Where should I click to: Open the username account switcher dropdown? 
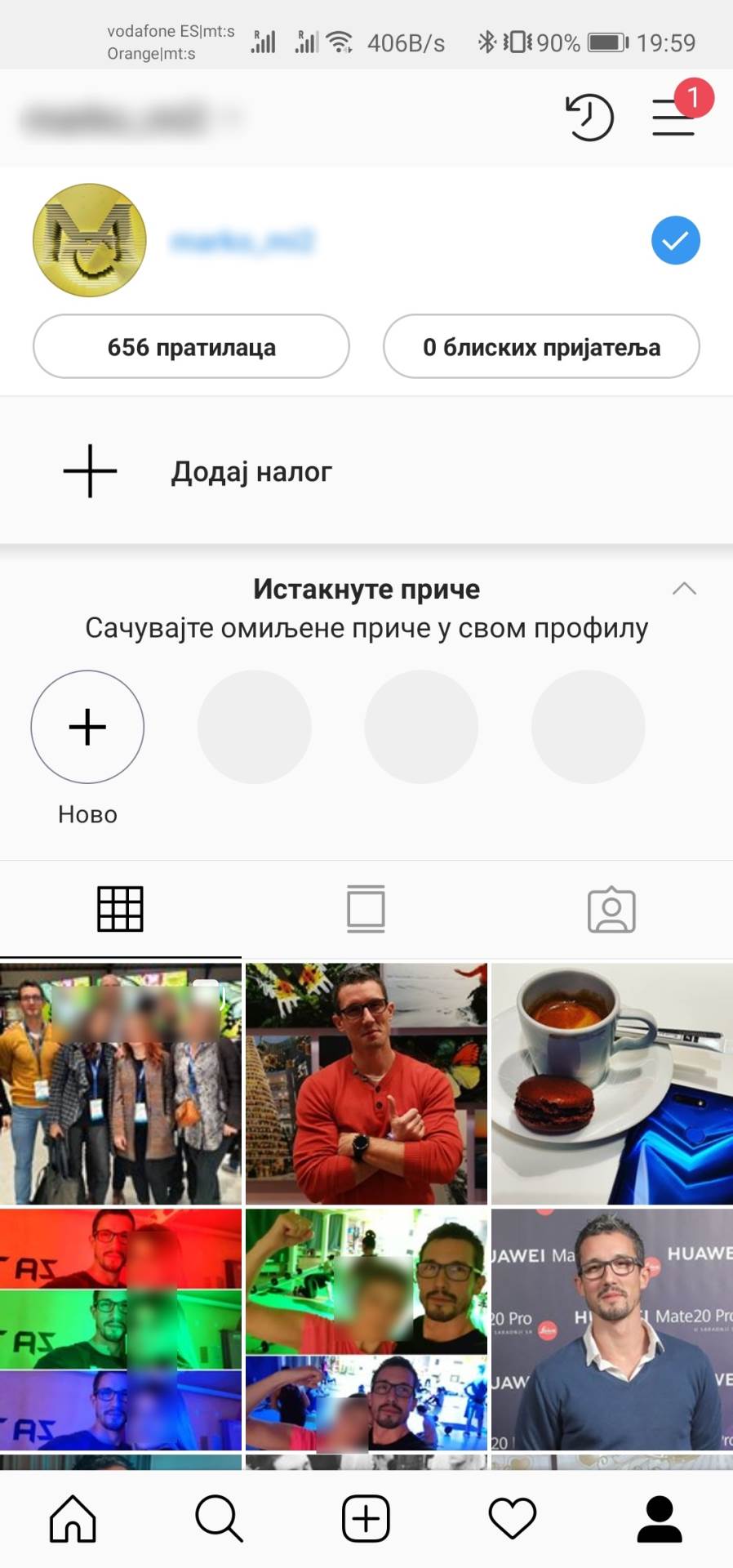(x=131, y=118)
